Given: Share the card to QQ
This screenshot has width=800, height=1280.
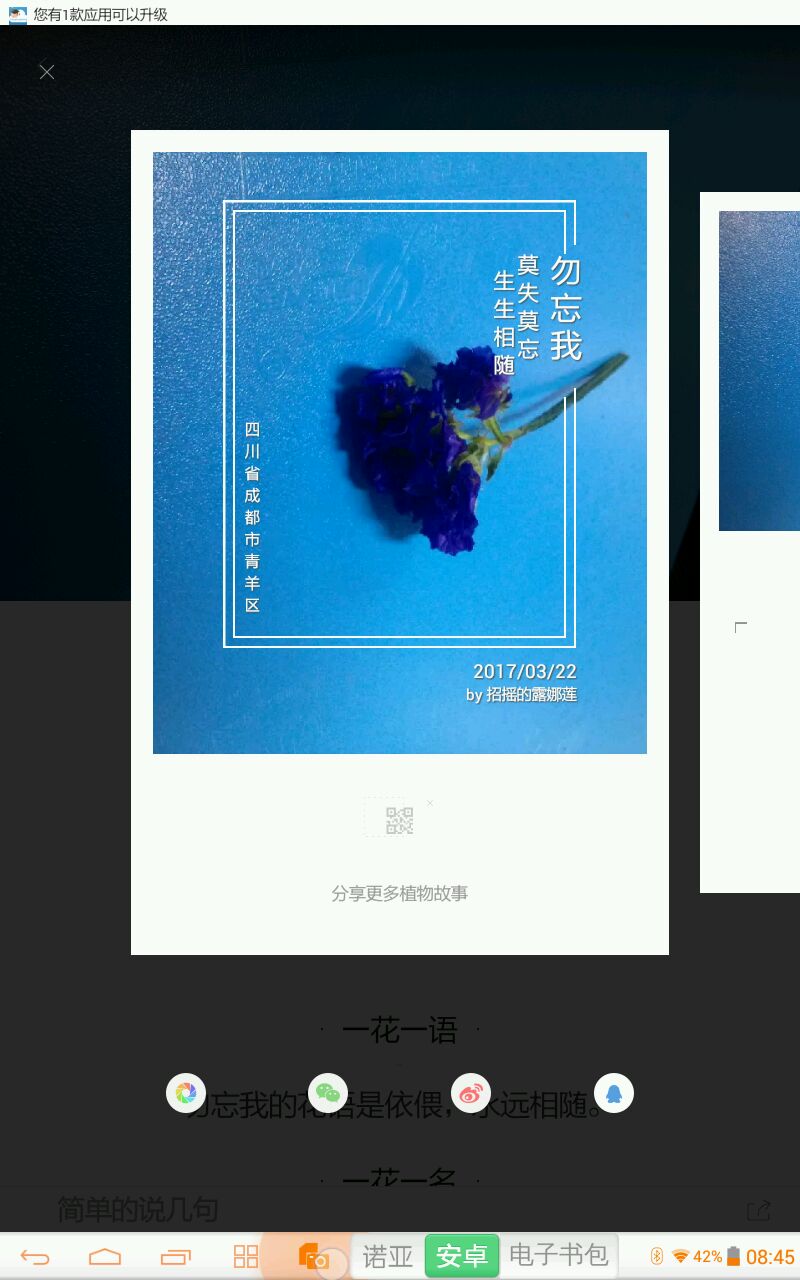Looking at the screenshot, I should [x=614, y=1093].
